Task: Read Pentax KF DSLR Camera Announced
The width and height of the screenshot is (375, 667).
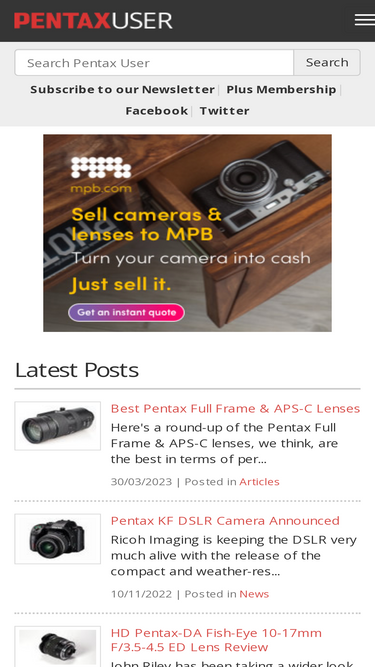Action: (225, 521)
